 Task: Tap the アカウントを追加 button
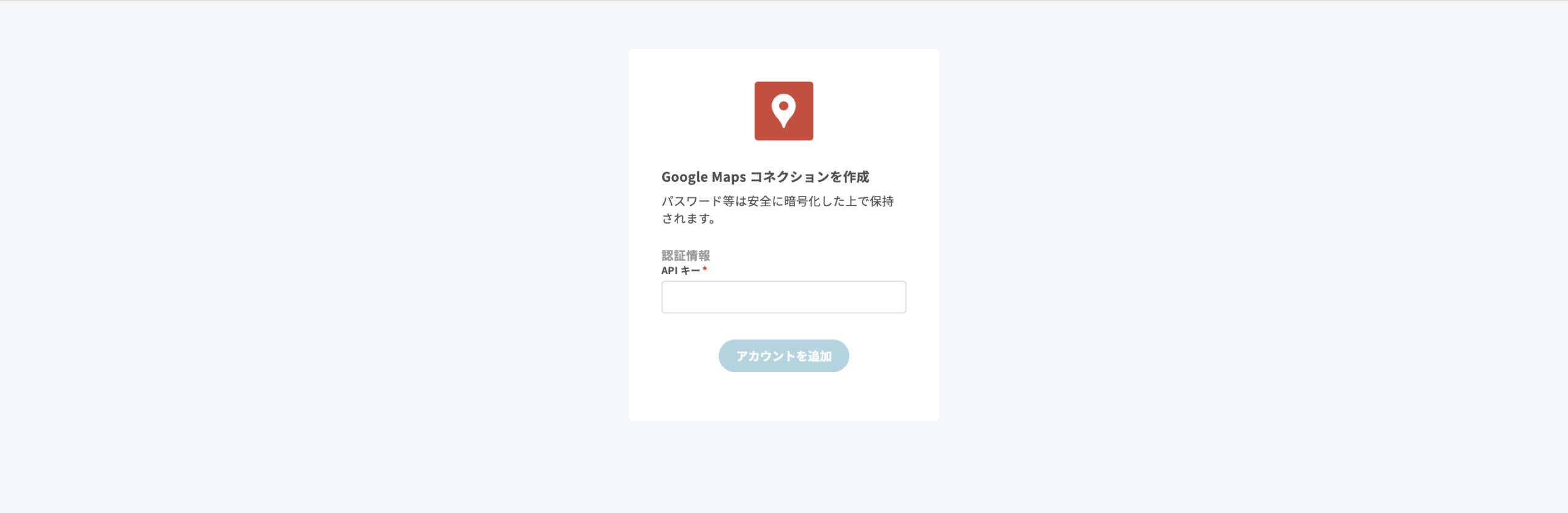click(x=783, y=356)
